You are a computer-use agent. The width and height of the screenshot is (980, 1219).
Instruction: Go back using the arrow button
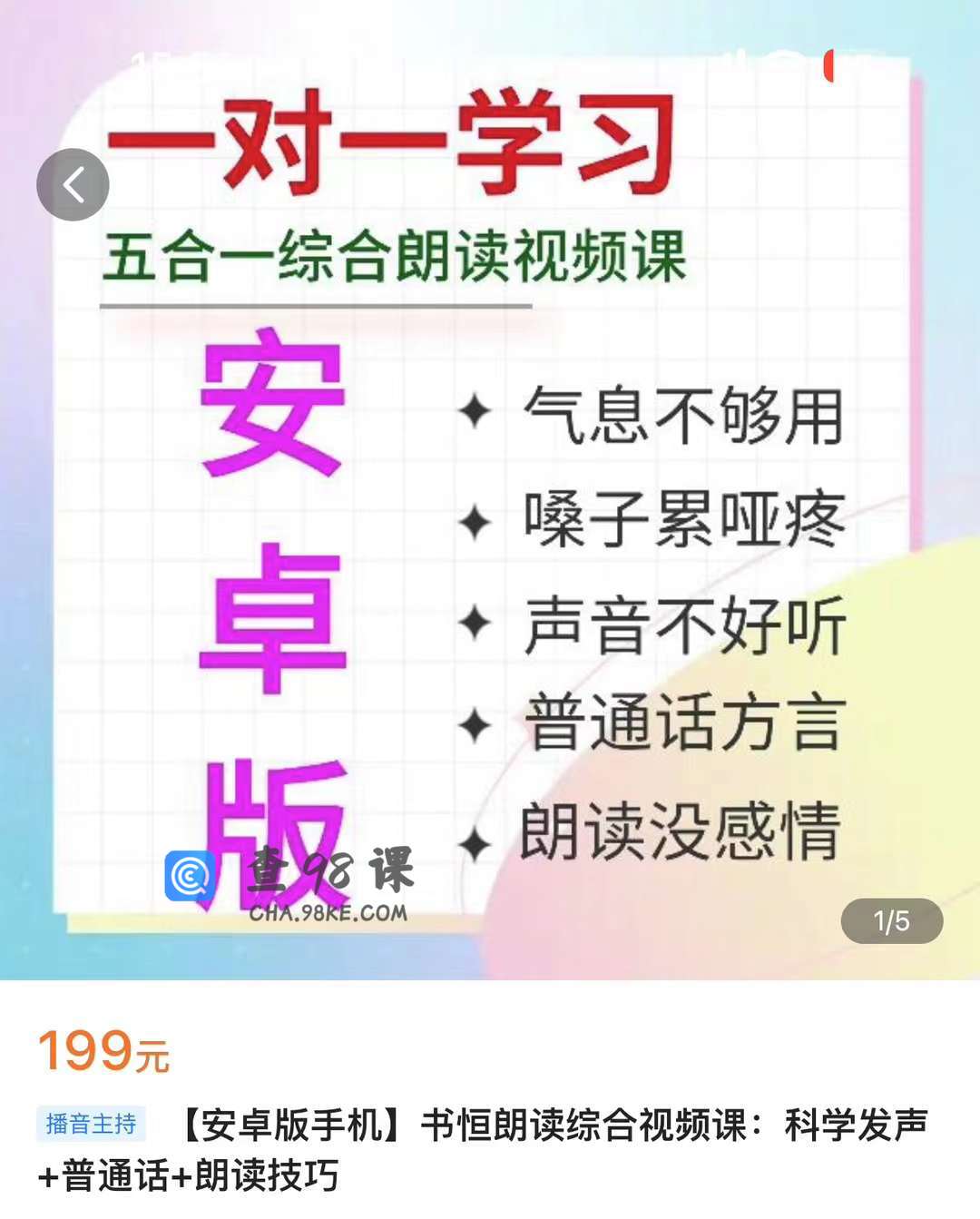click(73, 185)
